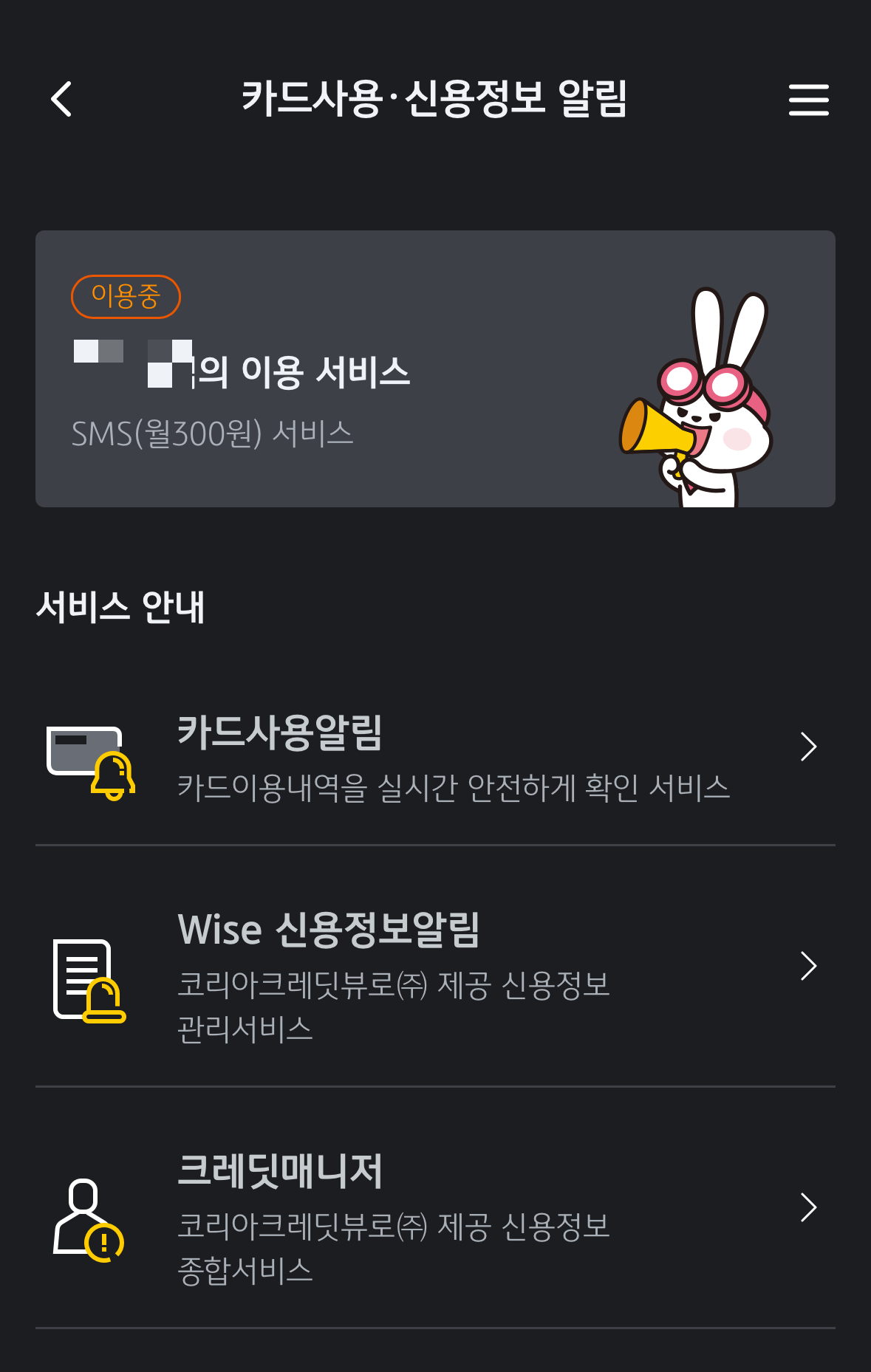
Task: Tap the usage service info card panel
Action: click(x=435, y=367)
